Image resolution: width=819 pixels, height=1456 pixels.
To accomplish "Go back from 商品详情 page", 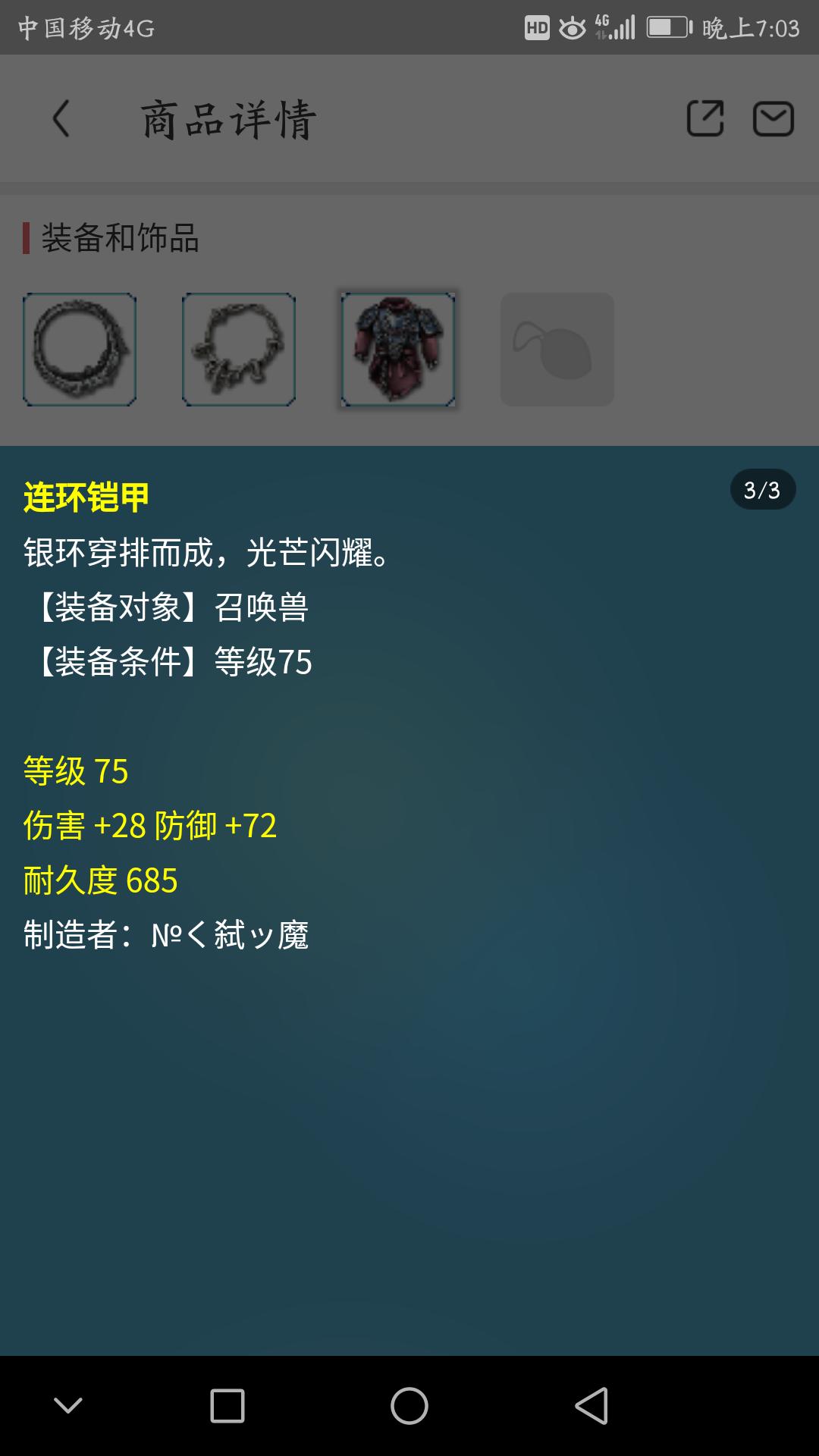I will pos(61,119).
